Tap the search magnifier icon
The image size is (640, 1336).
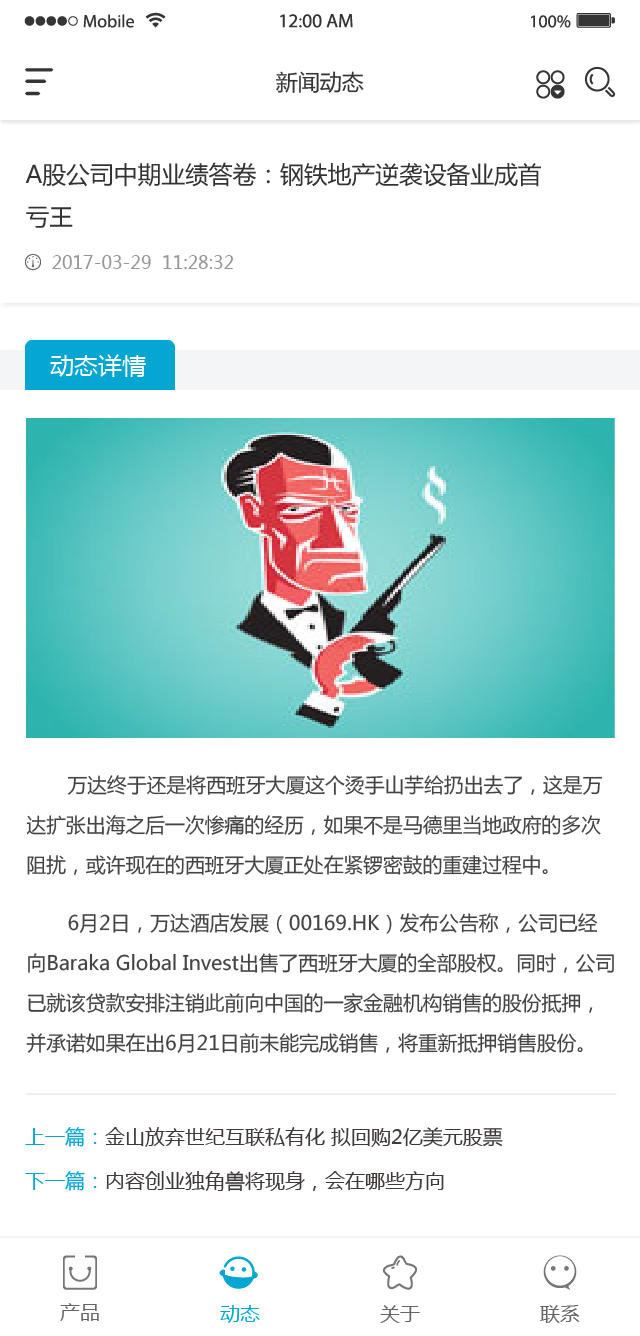click(599, 82)
